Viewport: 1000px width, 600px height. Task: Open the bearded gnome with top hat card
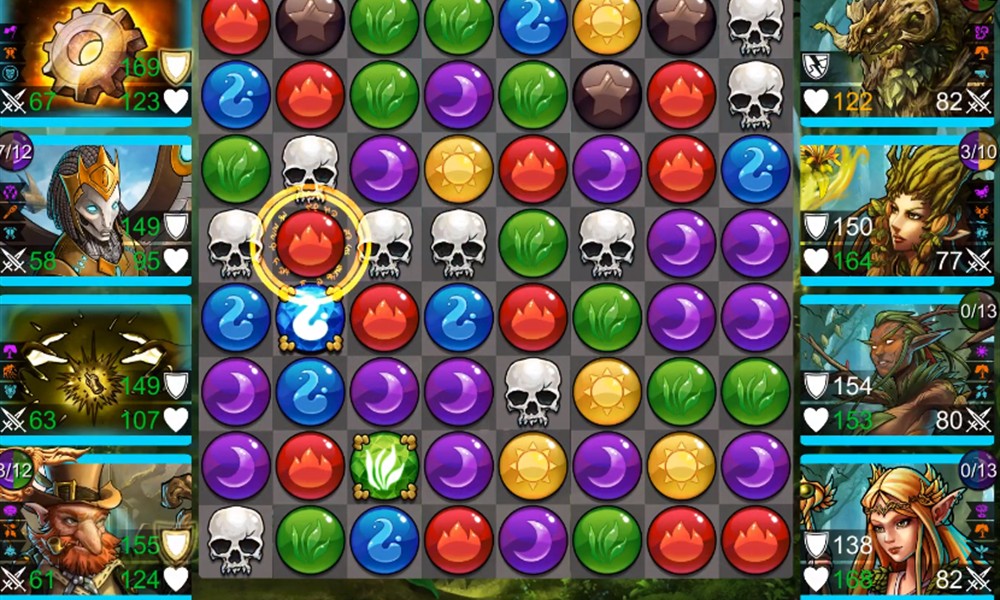click(x=95, y=525)
